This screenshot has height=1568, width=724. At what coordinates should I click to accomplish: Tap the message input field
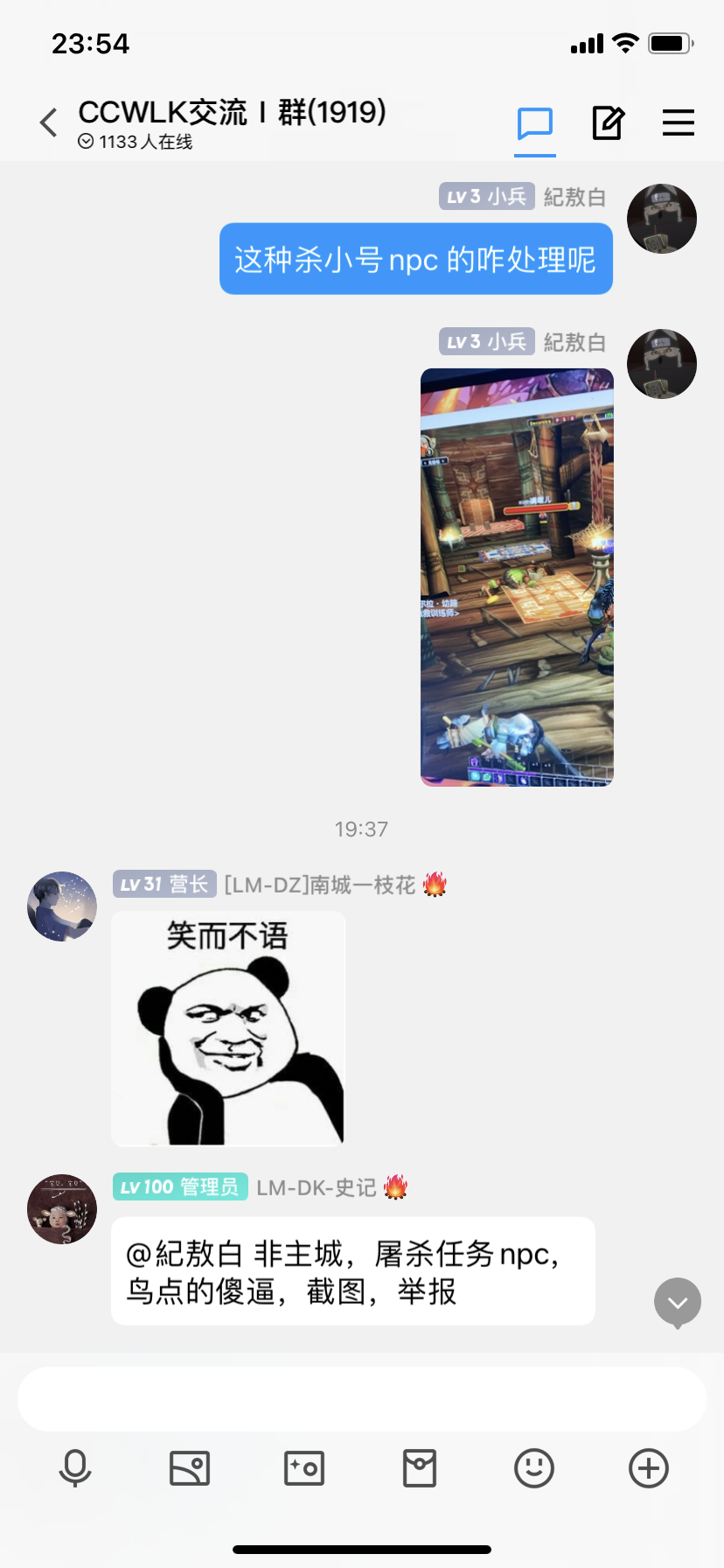click(362, 1398)
